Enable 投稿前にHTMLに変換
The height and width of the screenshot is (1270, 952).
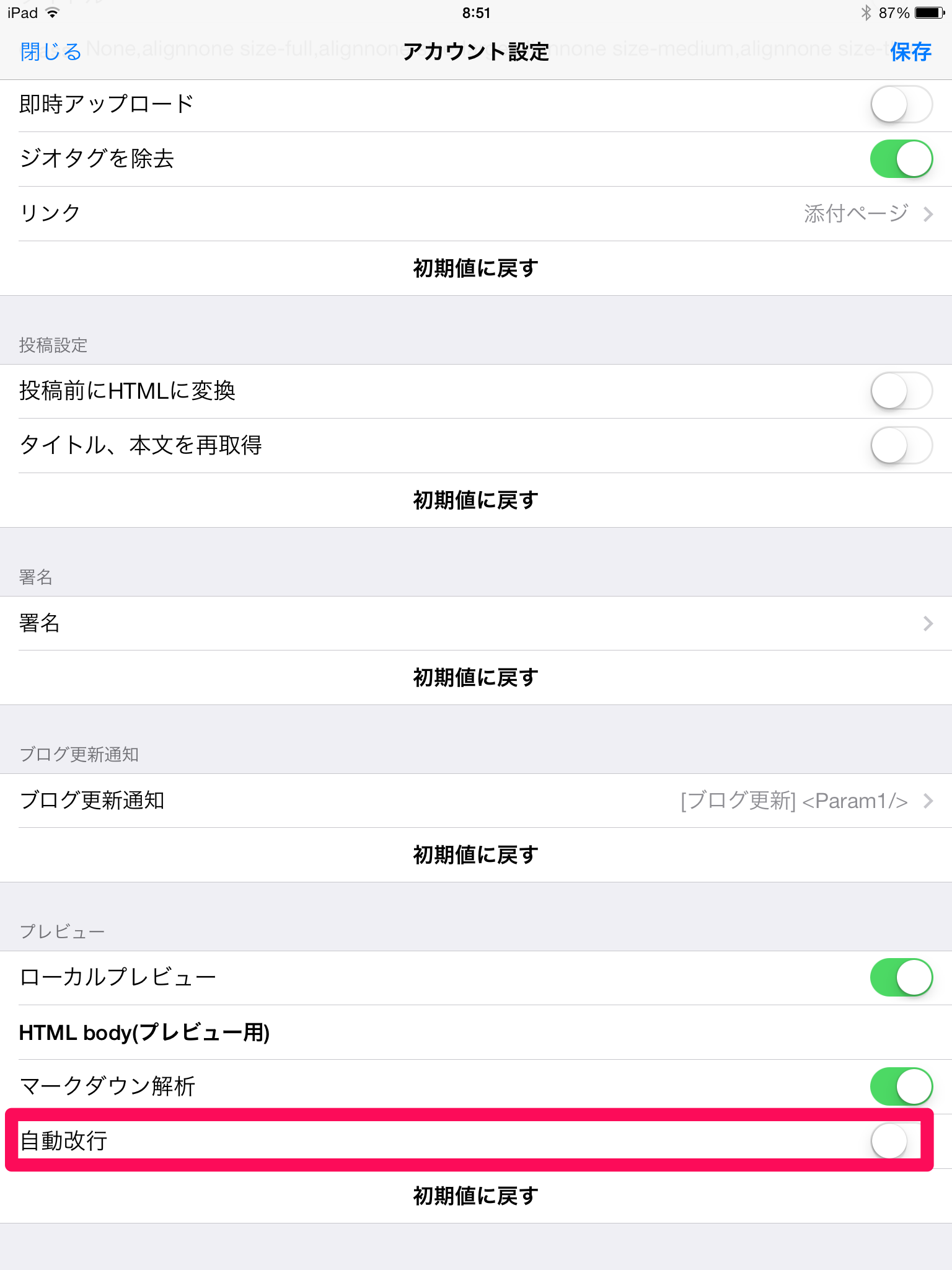[x=901, y=391]
